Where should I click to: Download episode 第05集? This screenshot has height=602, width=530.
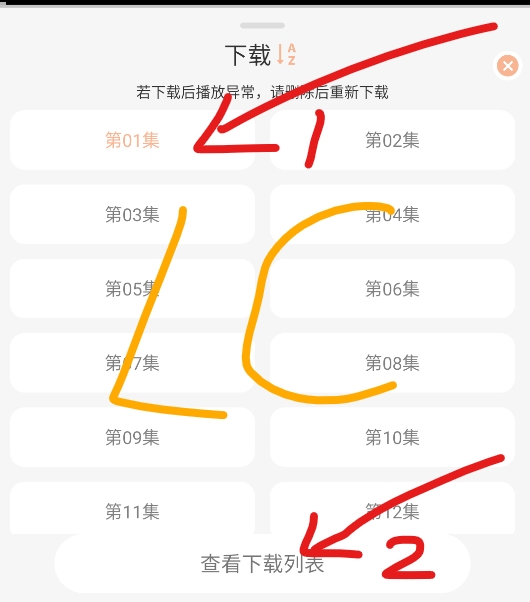pyautogui.click(x=132, y=288)
